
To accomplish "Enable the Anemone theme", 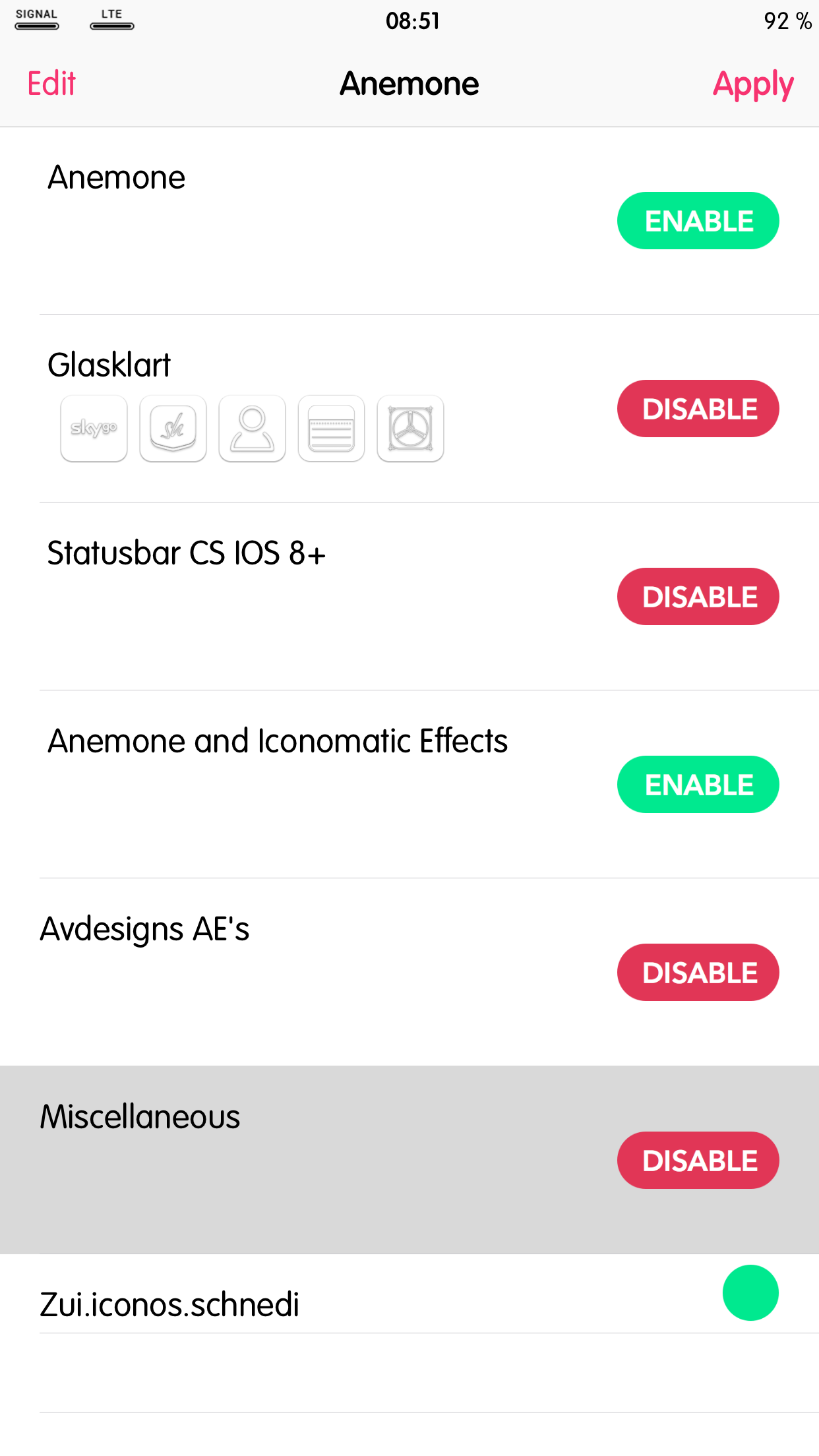I will pos(698,221).
